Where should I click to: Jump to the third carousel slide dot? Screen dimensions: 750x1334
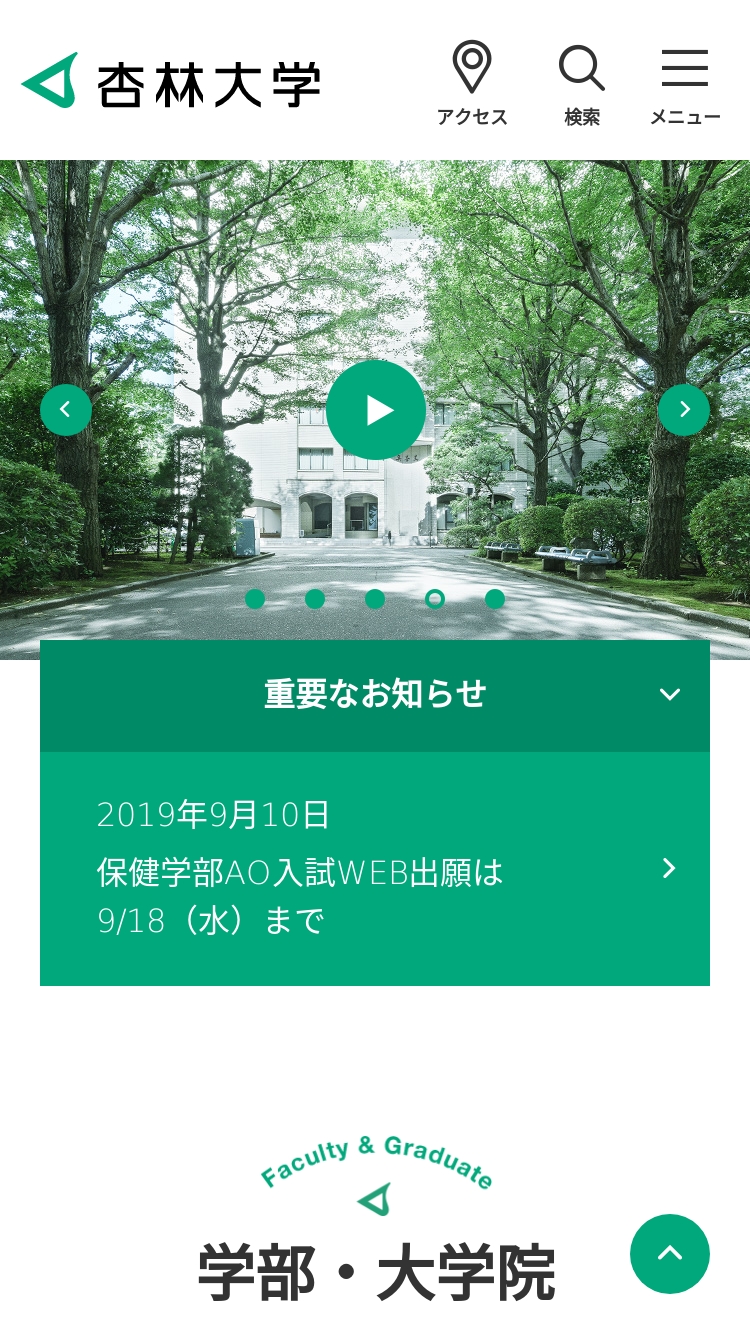pos(375,599)
